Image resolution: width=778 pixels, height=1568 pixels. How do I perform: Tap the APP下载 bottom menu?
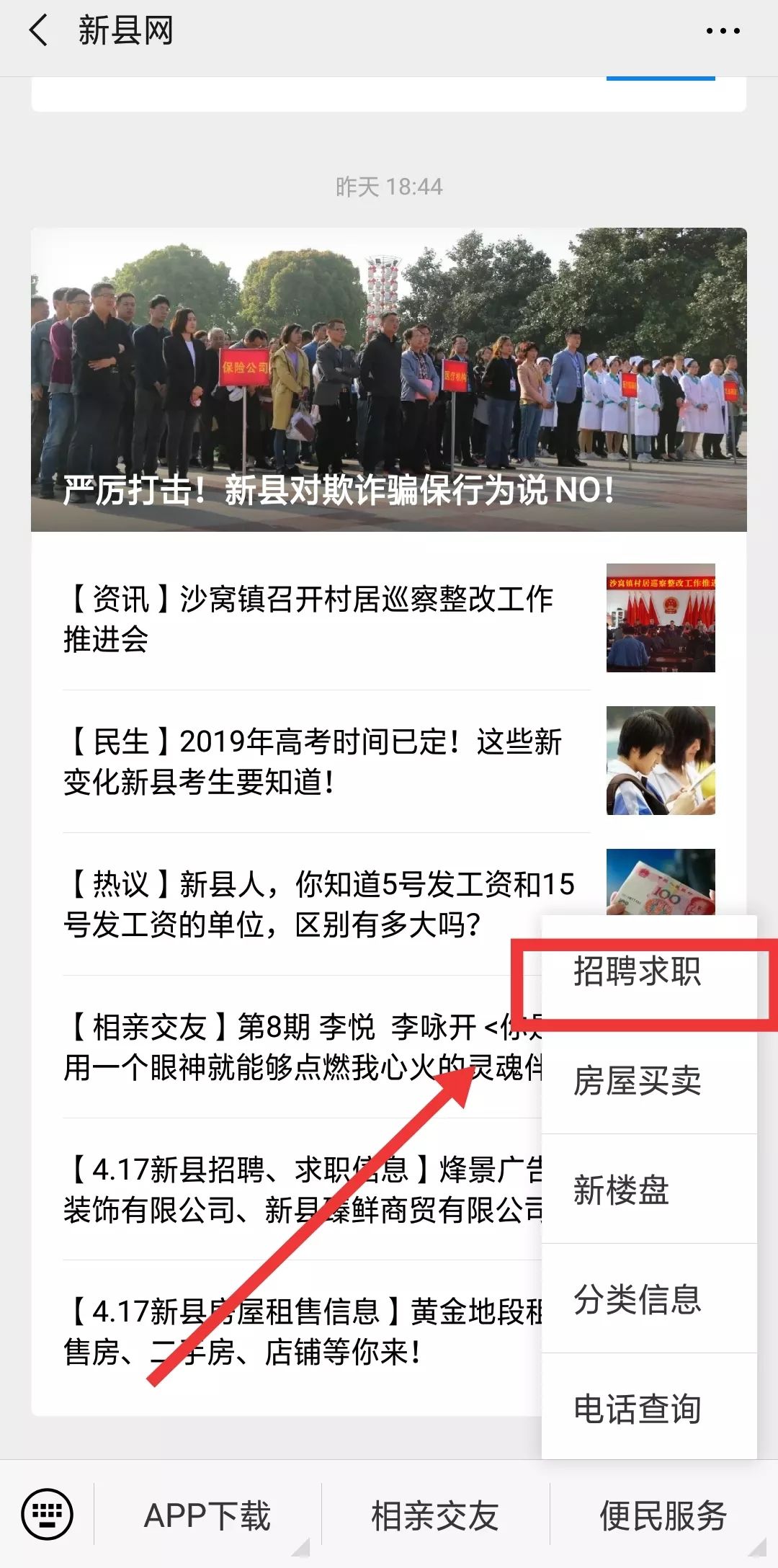click(207, 1515)
